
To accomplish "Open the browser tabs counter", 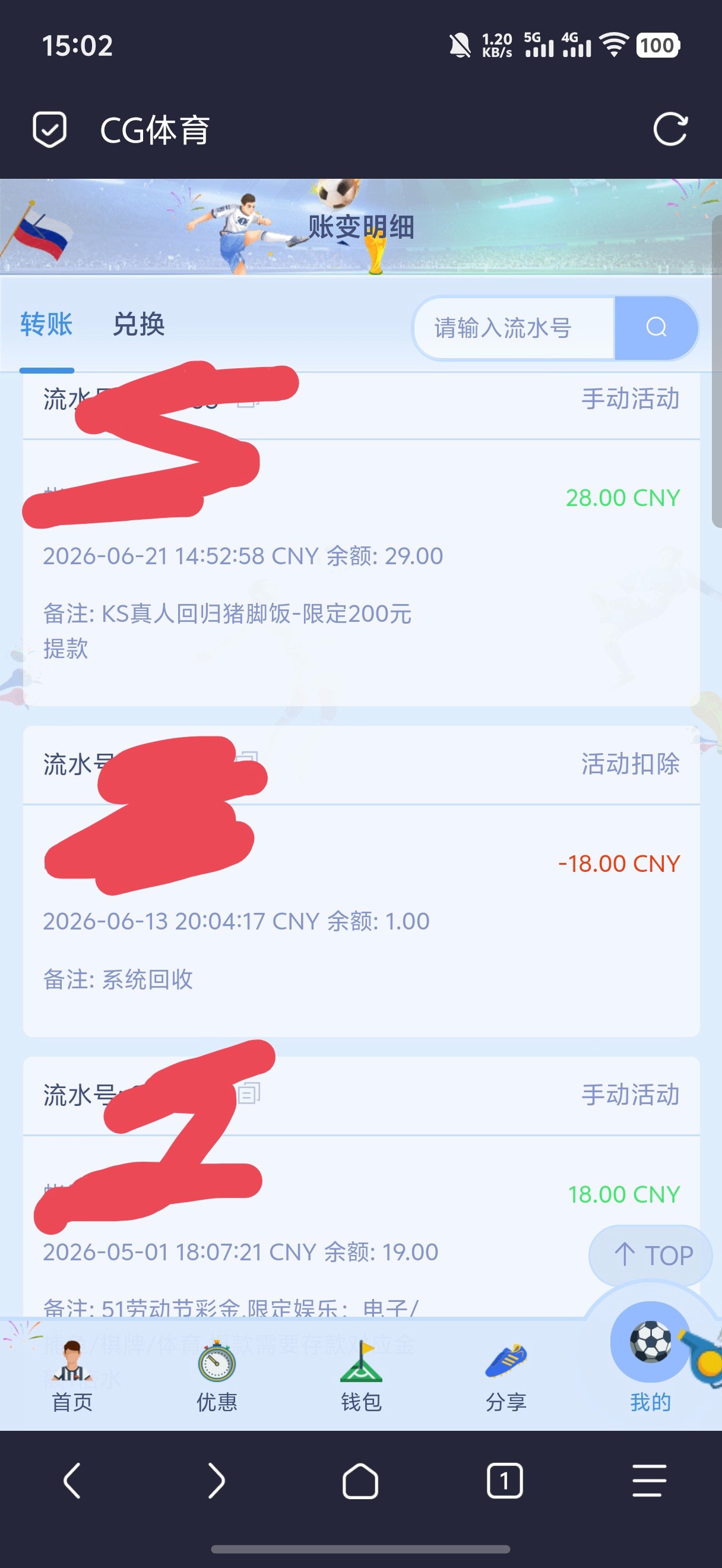I will pyautogui.click(x=505, y=1480).
